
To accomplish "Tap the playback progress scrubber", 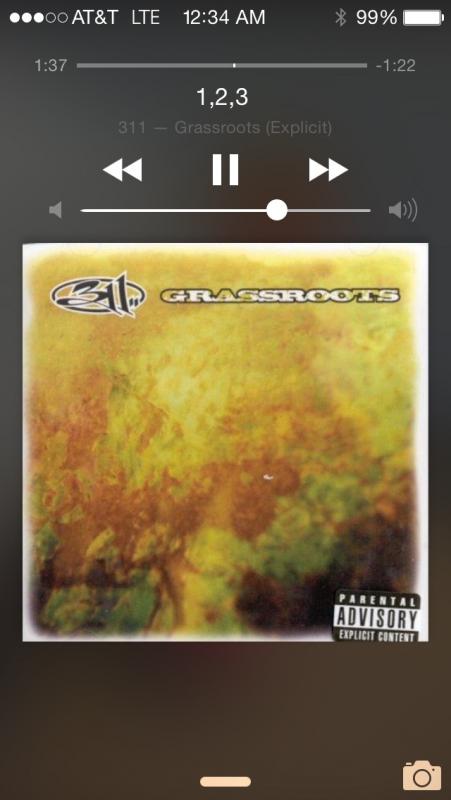I will point(234,65).
